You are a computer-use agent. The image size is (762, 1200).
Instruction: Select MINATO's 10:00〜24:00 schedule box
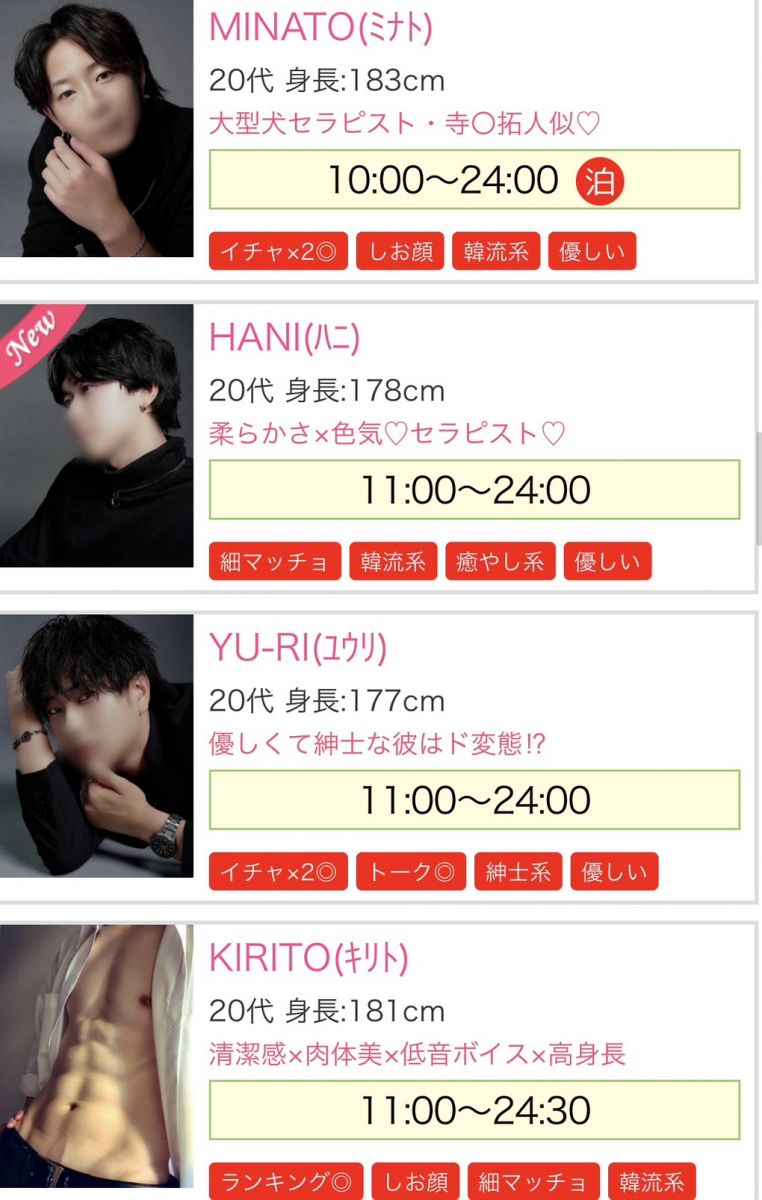(x=474, y=180)
